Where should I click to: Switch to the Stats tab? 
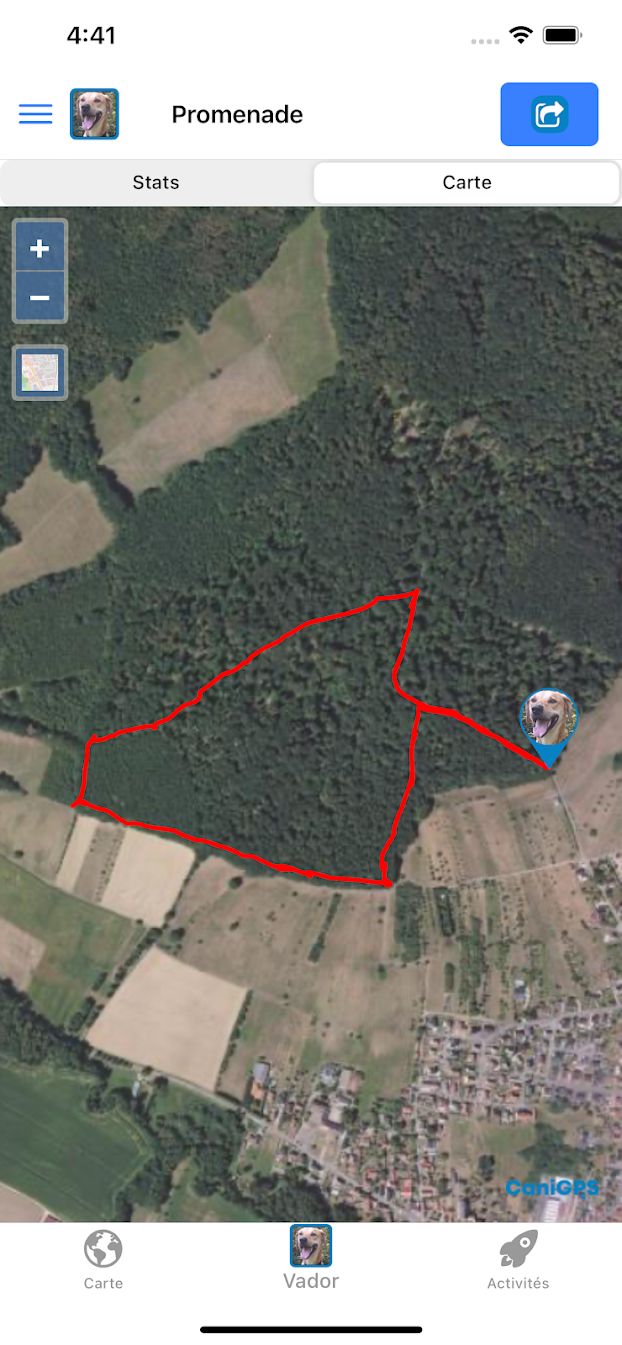tap(156, 182)
